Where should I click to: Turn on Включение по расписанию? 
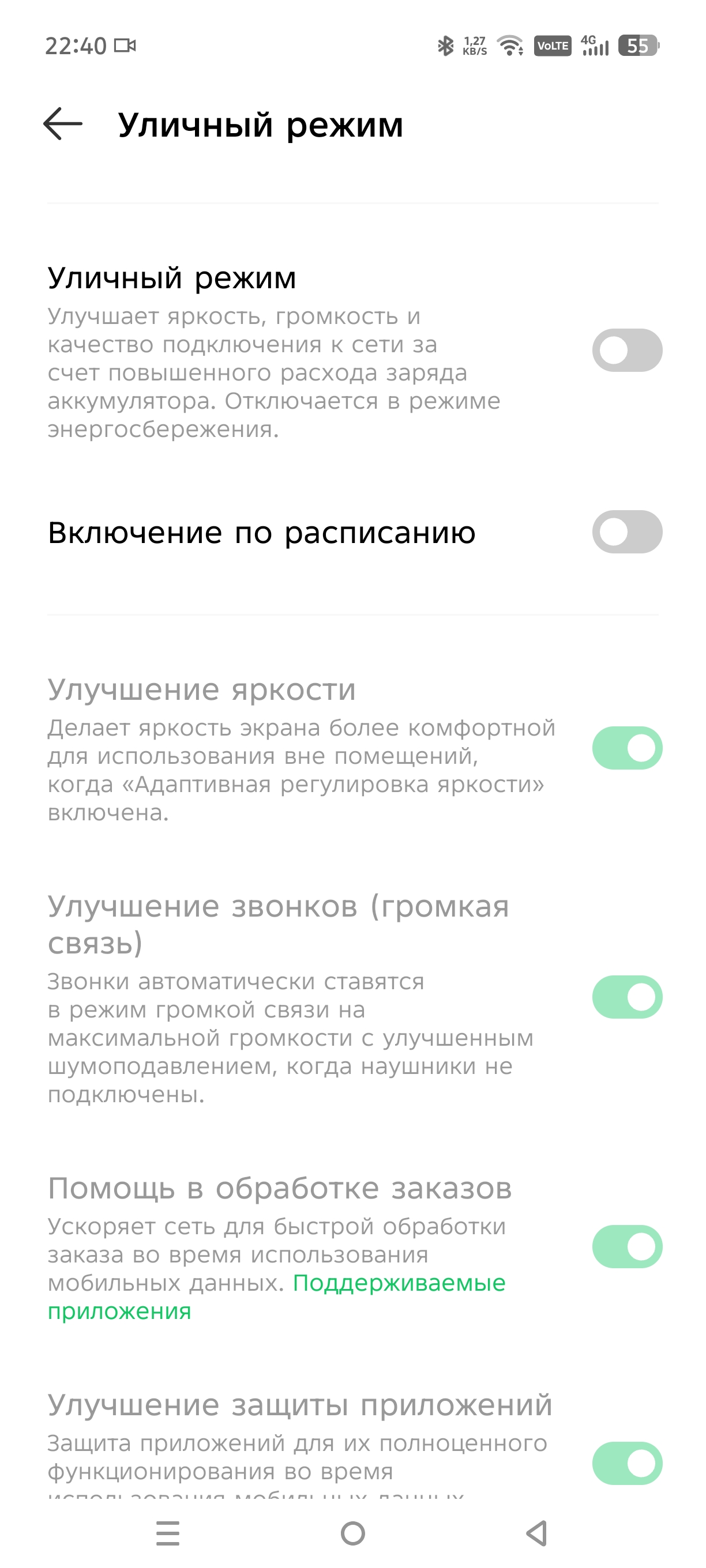click(x=627, y=532)
